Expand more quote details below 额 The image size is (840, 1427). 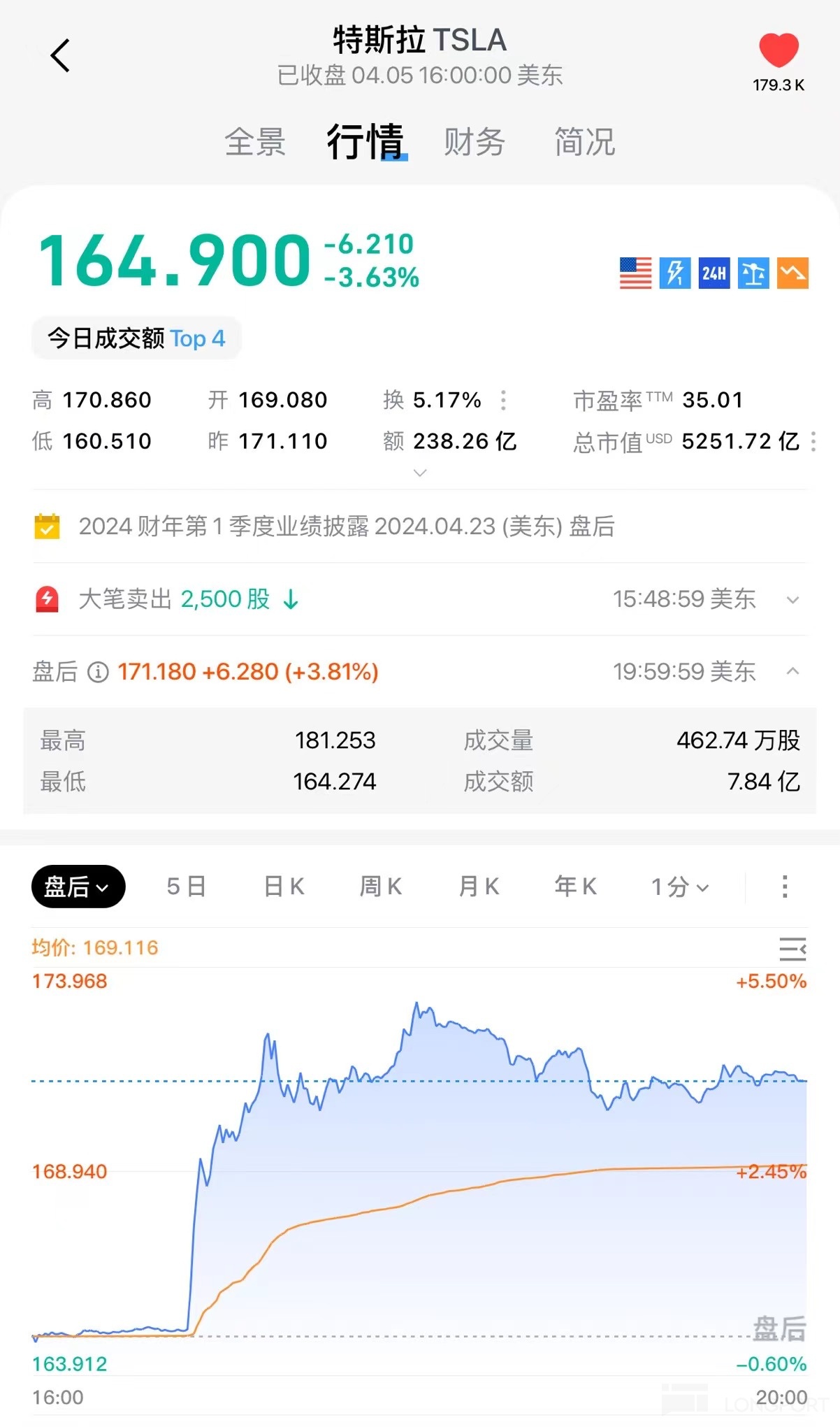coord(420,473)
